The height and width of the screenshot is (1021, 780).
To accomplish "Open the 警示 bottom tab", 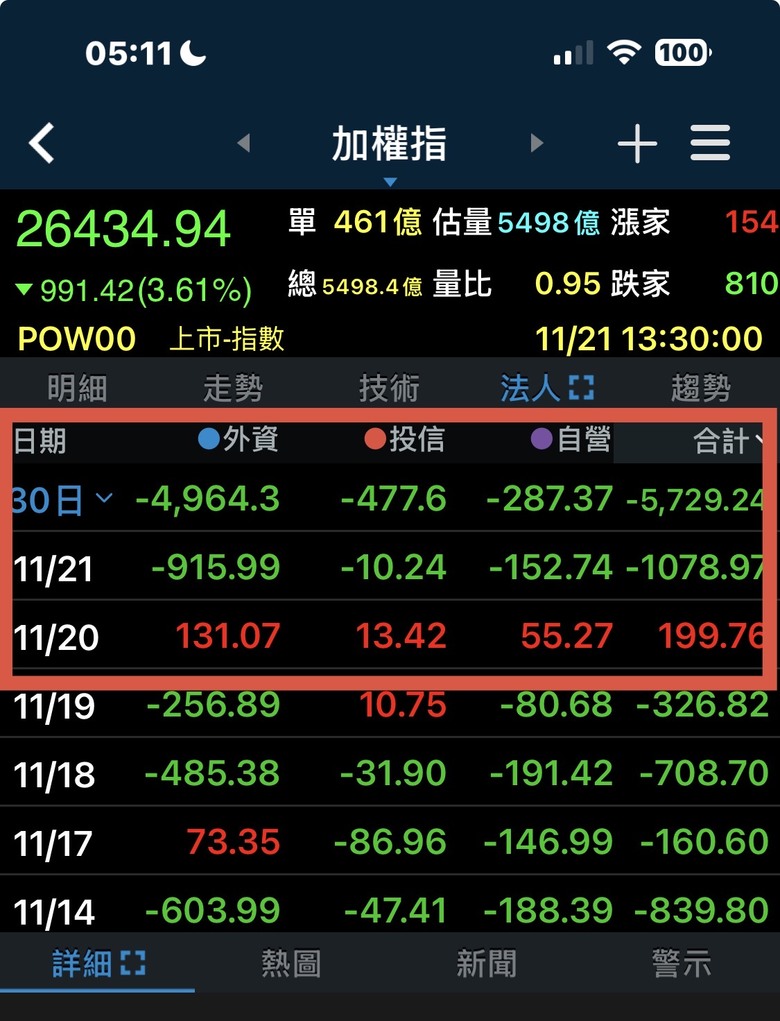I will (x=682, y=964).
